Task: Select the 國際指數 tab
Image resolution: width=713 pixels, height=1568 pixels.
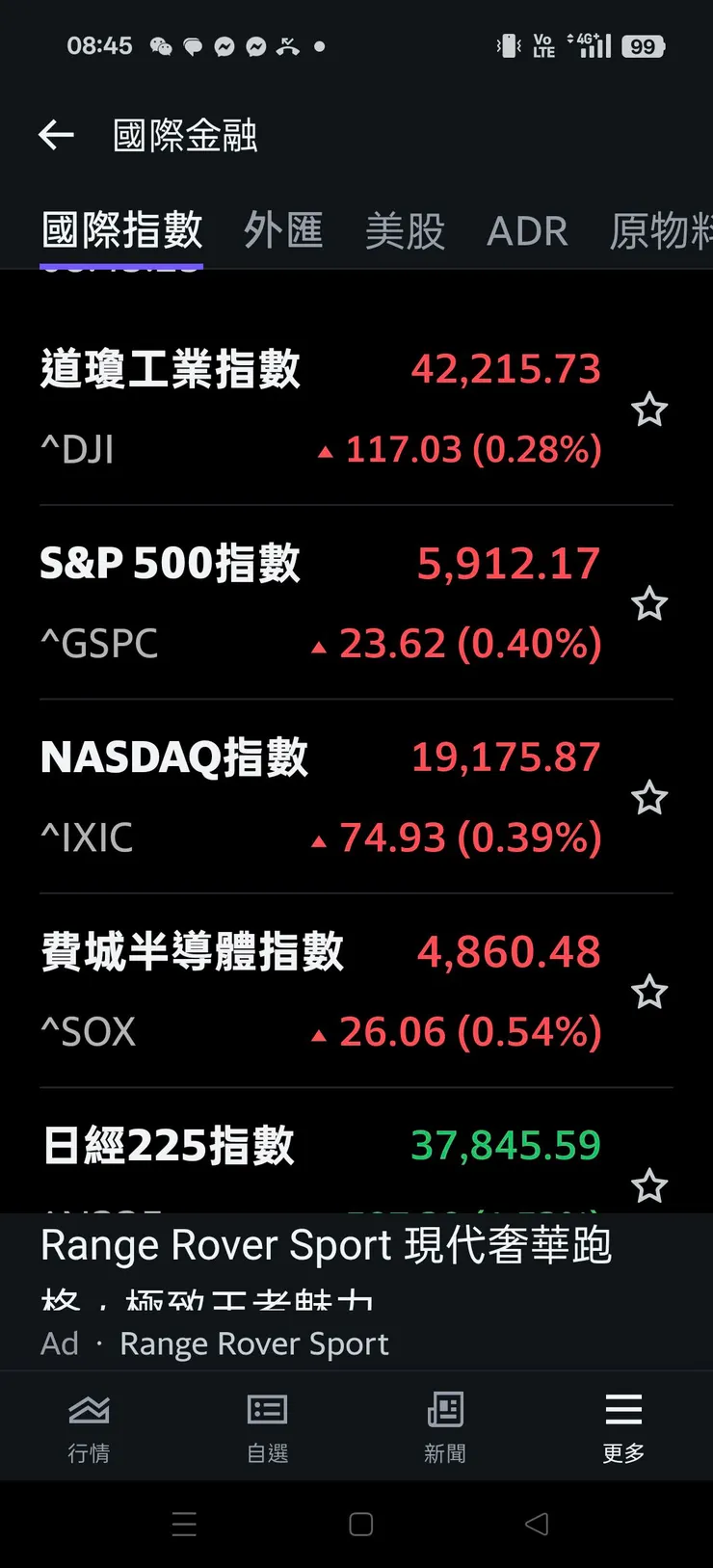Action: (122, 231)
